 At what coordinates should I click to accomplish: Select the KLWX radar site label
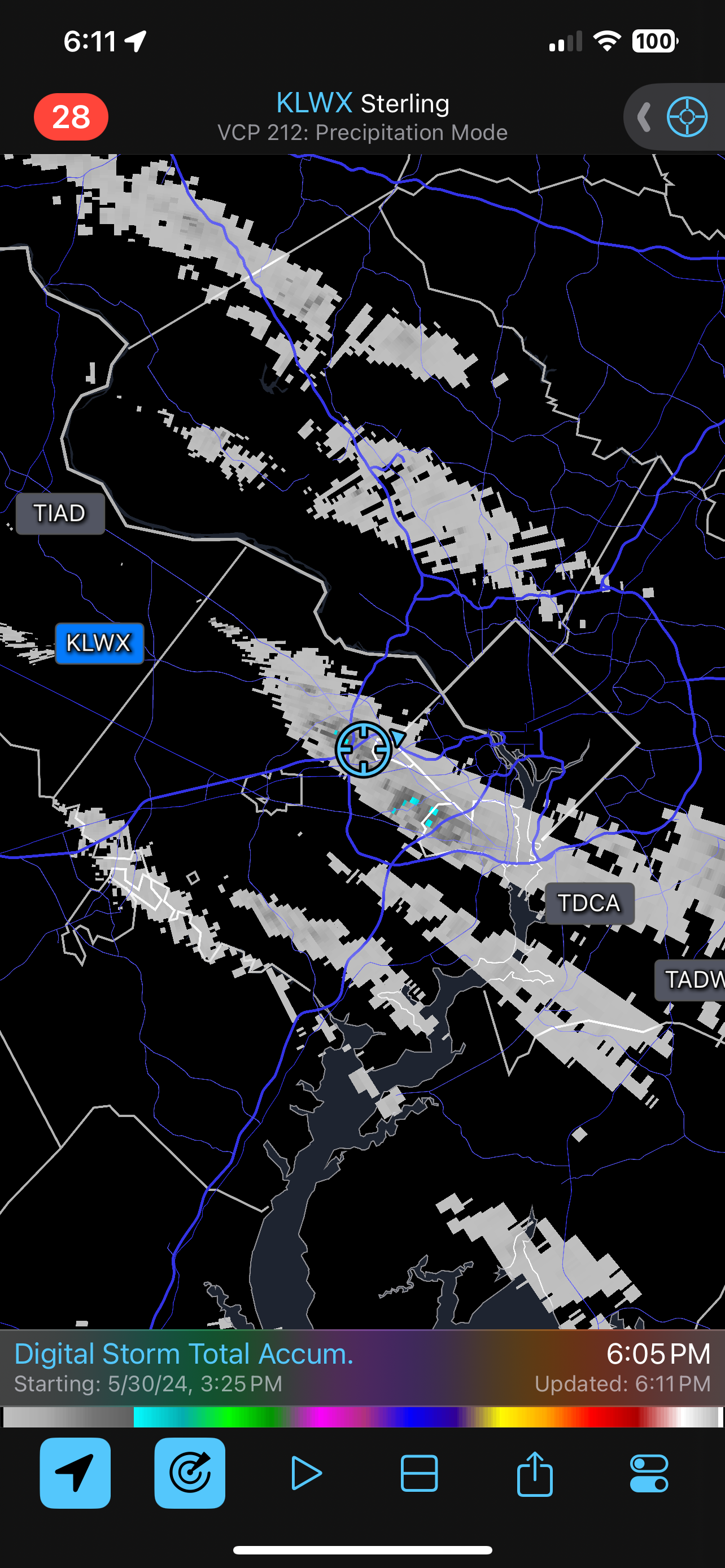pyautogui.click(x=99, y=643)
